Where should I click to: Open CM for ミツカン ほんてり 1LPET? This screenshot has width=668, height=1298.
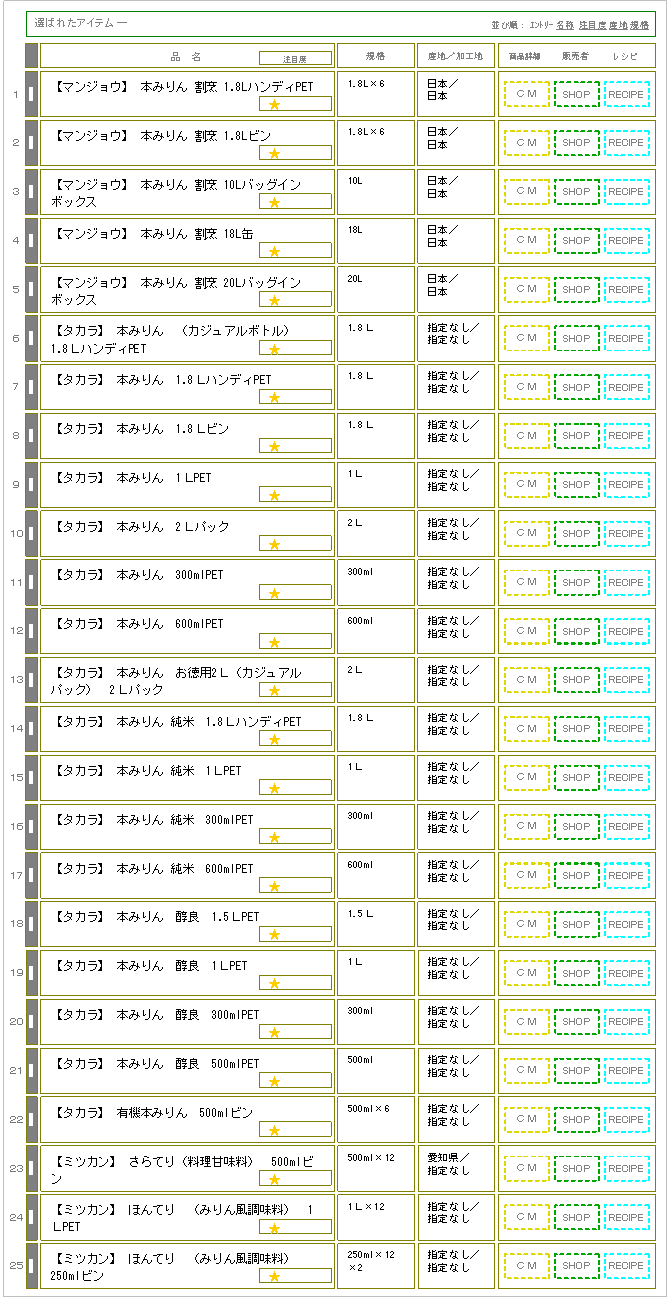[x=526, y=1218]
